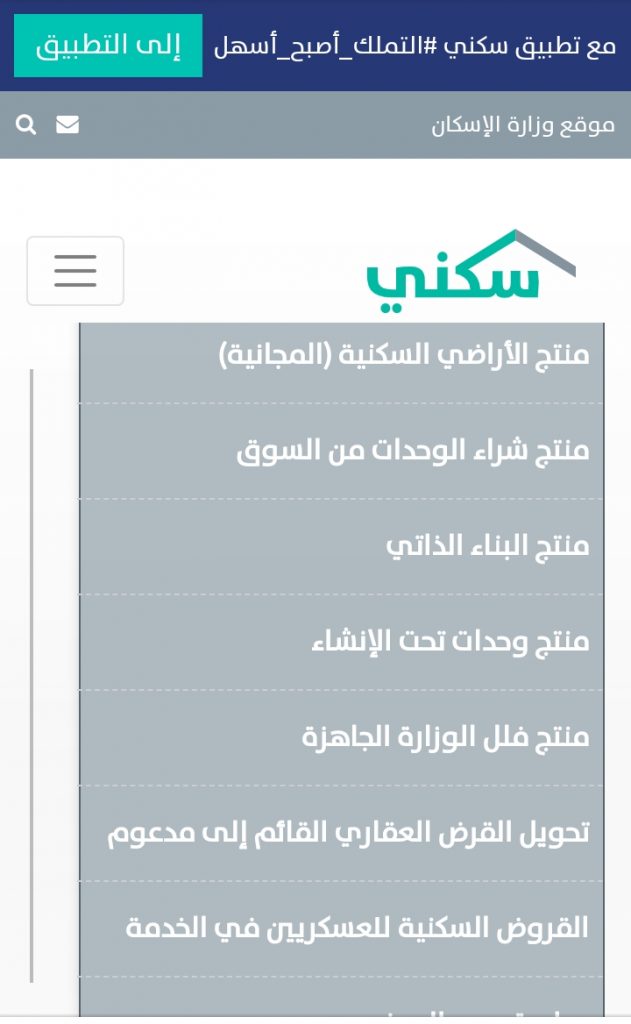This screenshot has height=1024, width=631.
Task: Open تحويل القرض العقاري القائم إلى مدعوم
Action: (341, 833)
